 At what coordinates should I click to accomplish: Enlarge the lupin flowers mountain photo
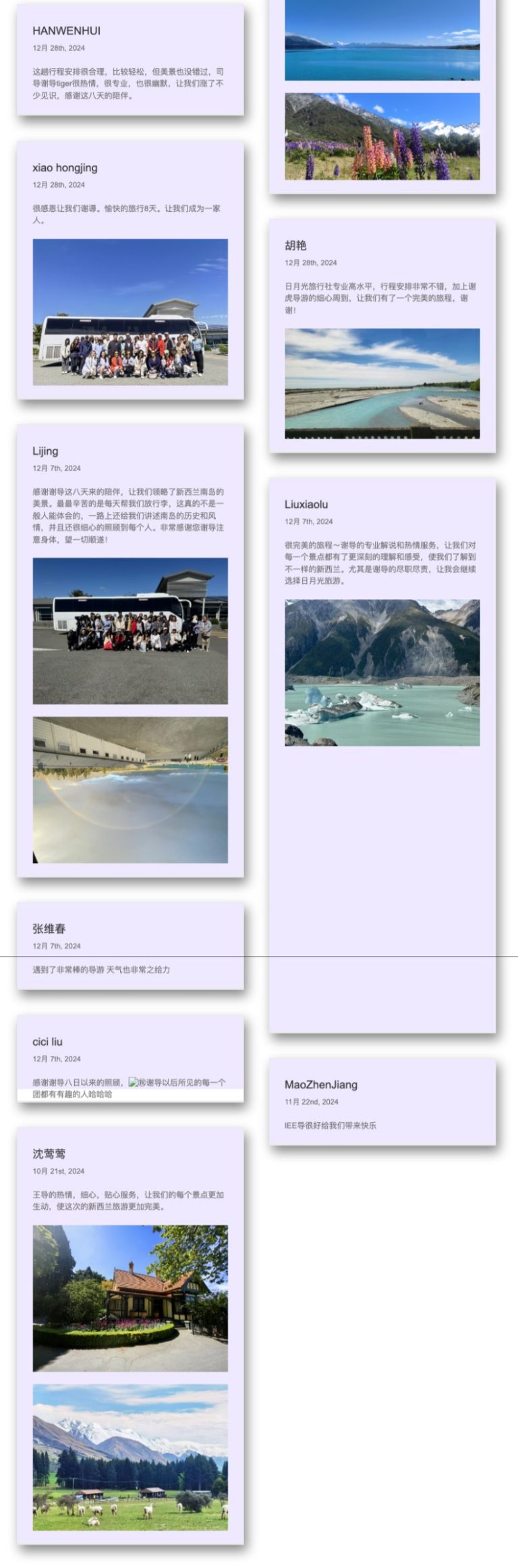coord(382,136)
